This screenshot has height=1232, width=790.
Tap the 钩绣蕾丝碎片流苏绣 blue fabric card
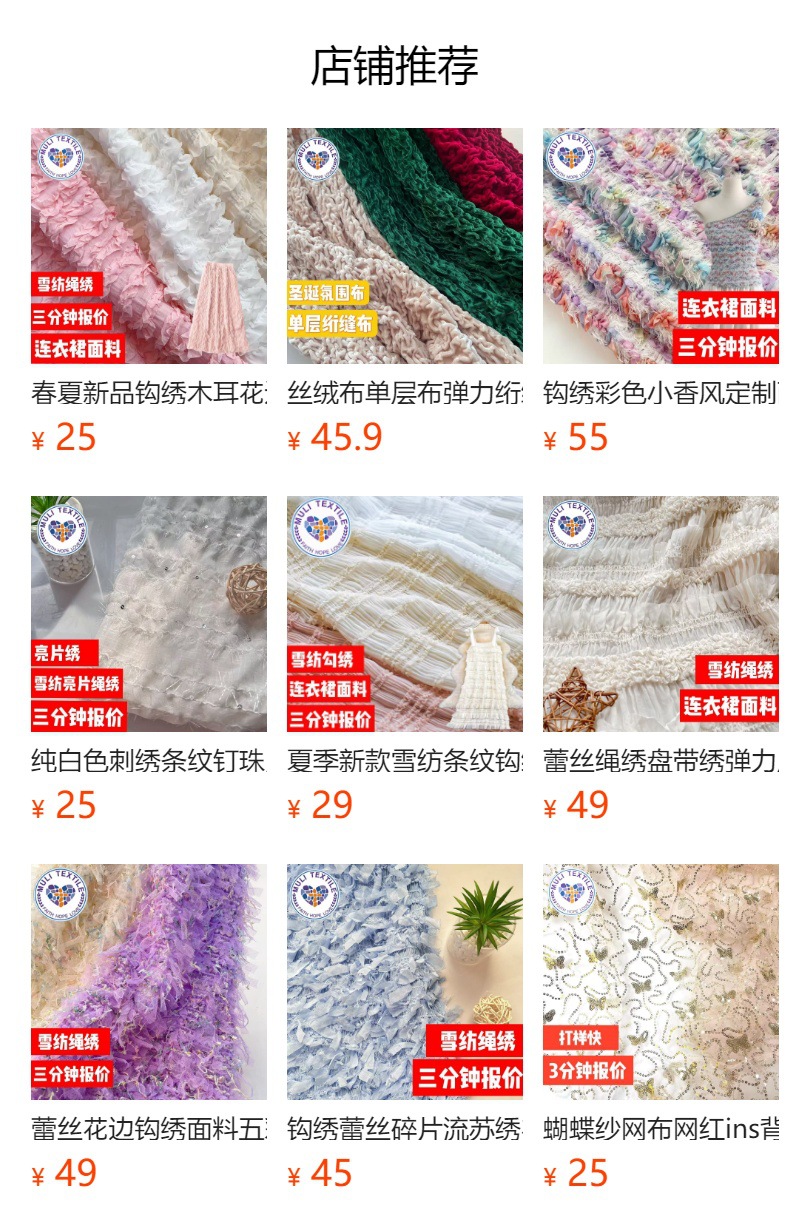pyautogui.click(x=404, y=982)
